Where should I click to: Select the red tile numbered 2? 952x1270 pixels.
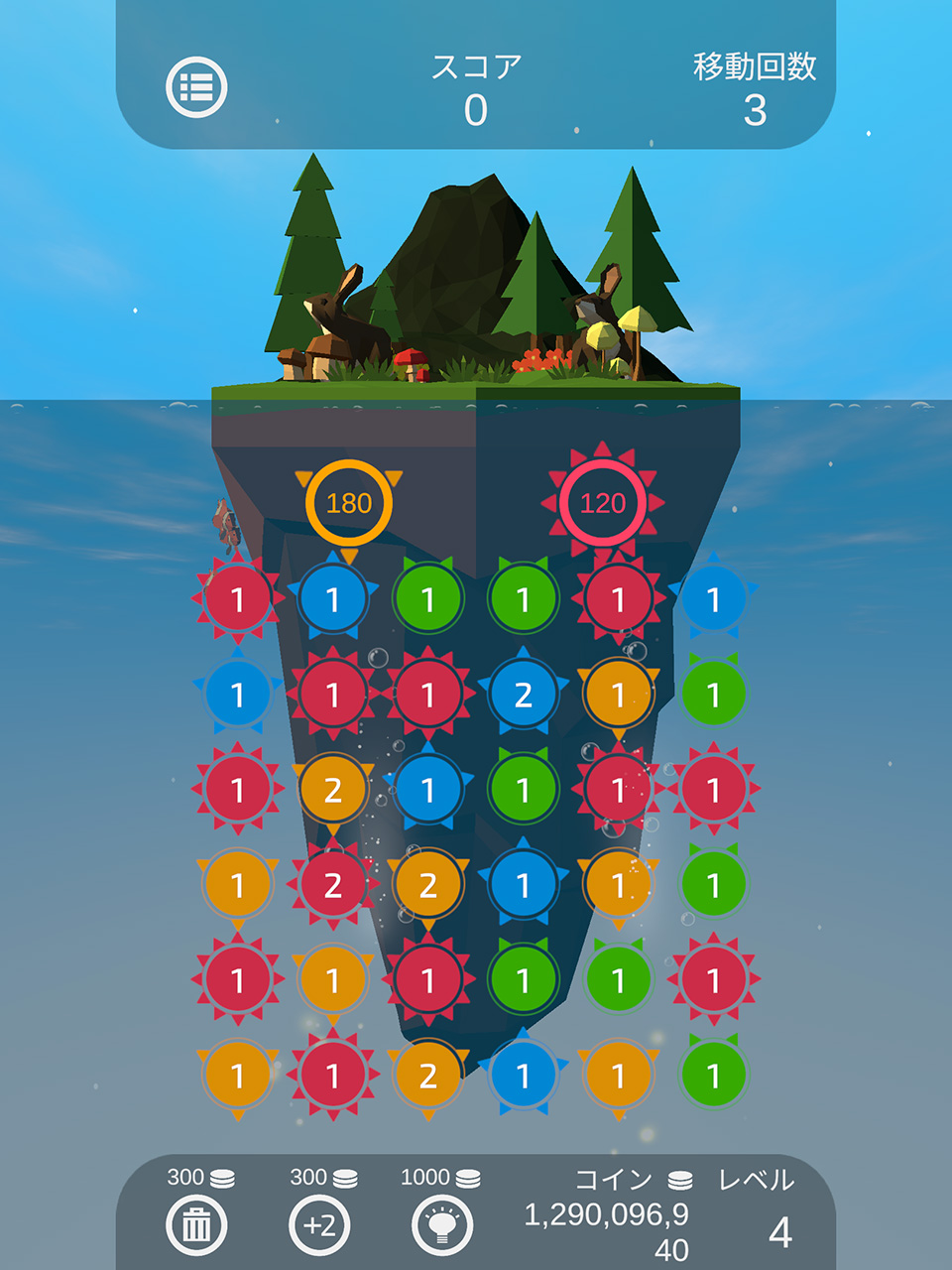pos(332,884)
